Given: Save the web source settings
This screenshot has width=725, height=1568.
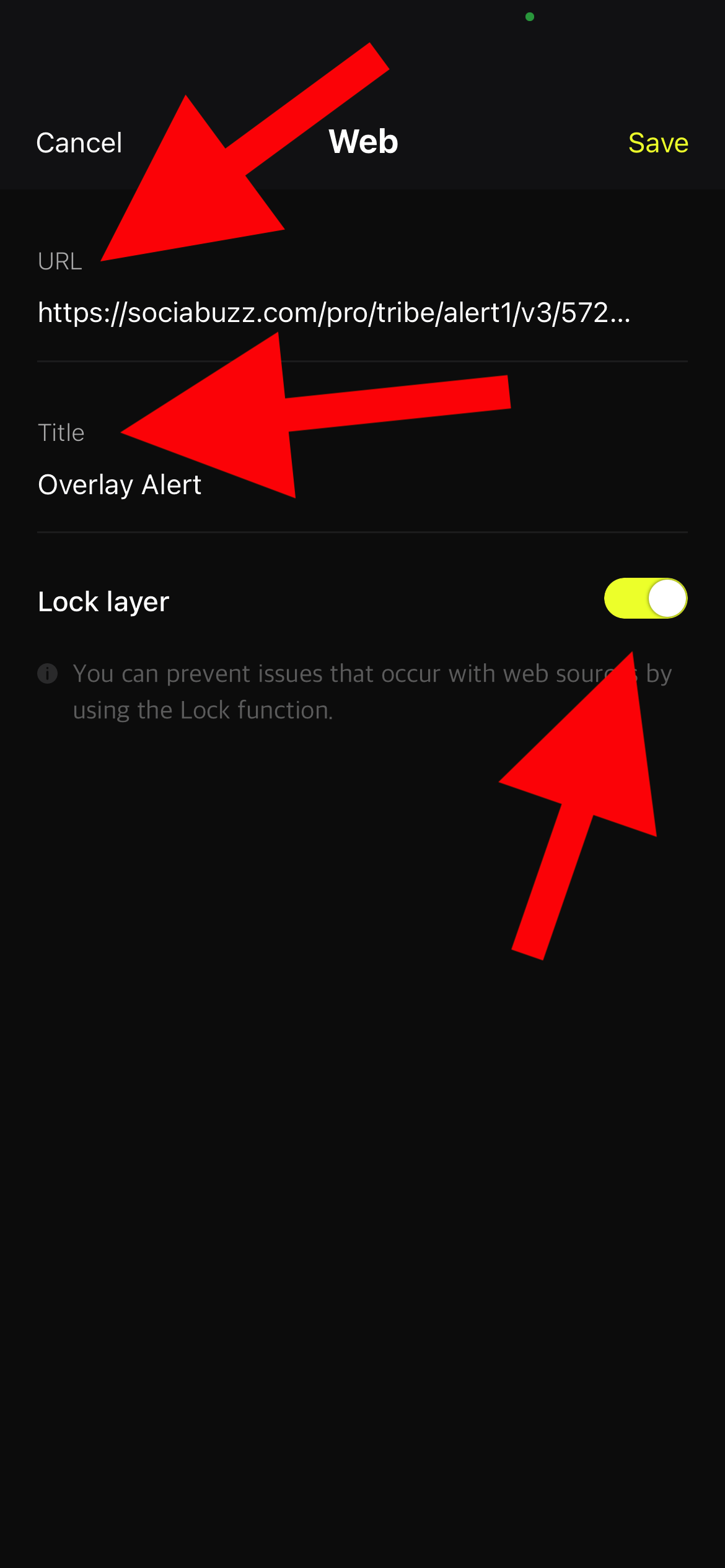Looking at the screenshot, I should [657, 143].
